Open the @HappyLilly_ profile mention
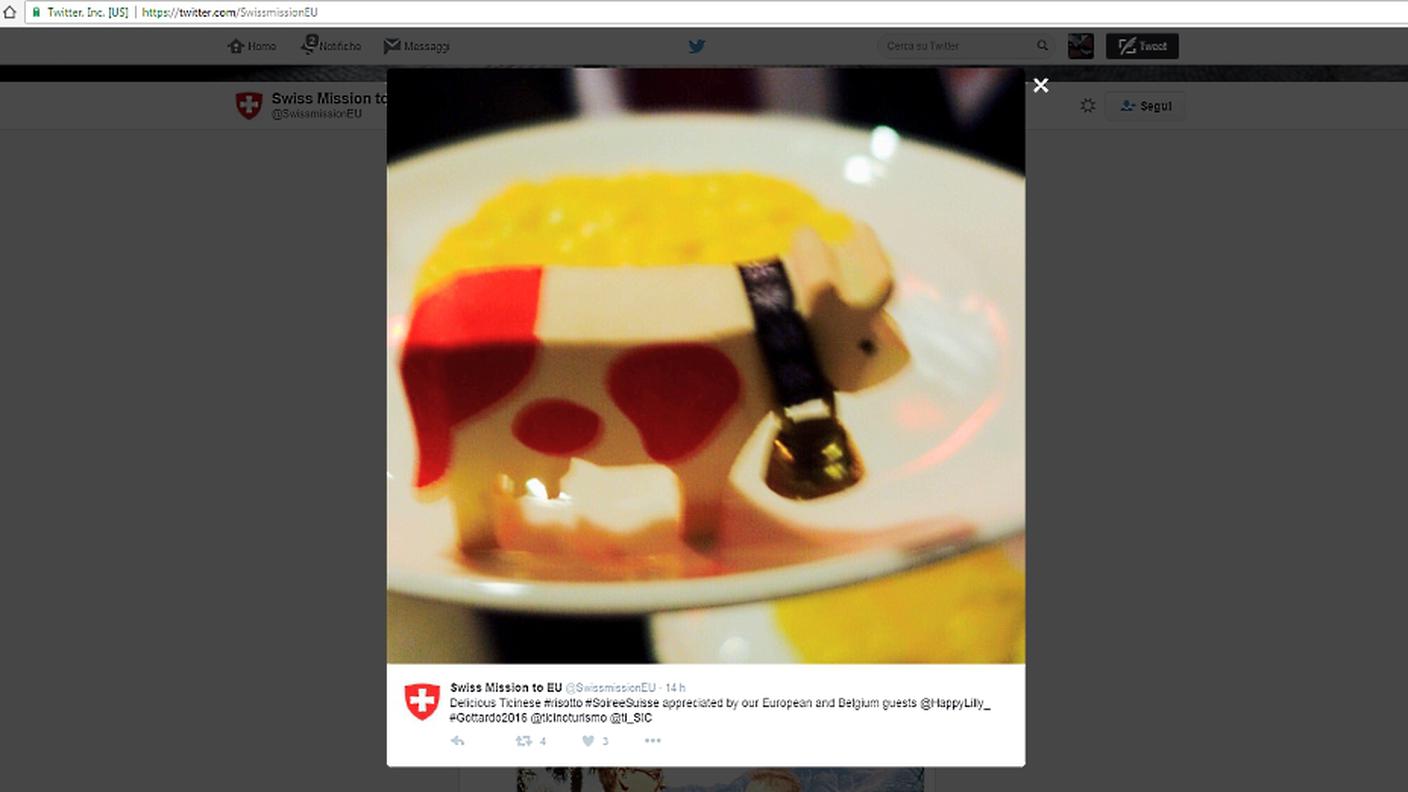The image size is (1408, 792). 955,704
